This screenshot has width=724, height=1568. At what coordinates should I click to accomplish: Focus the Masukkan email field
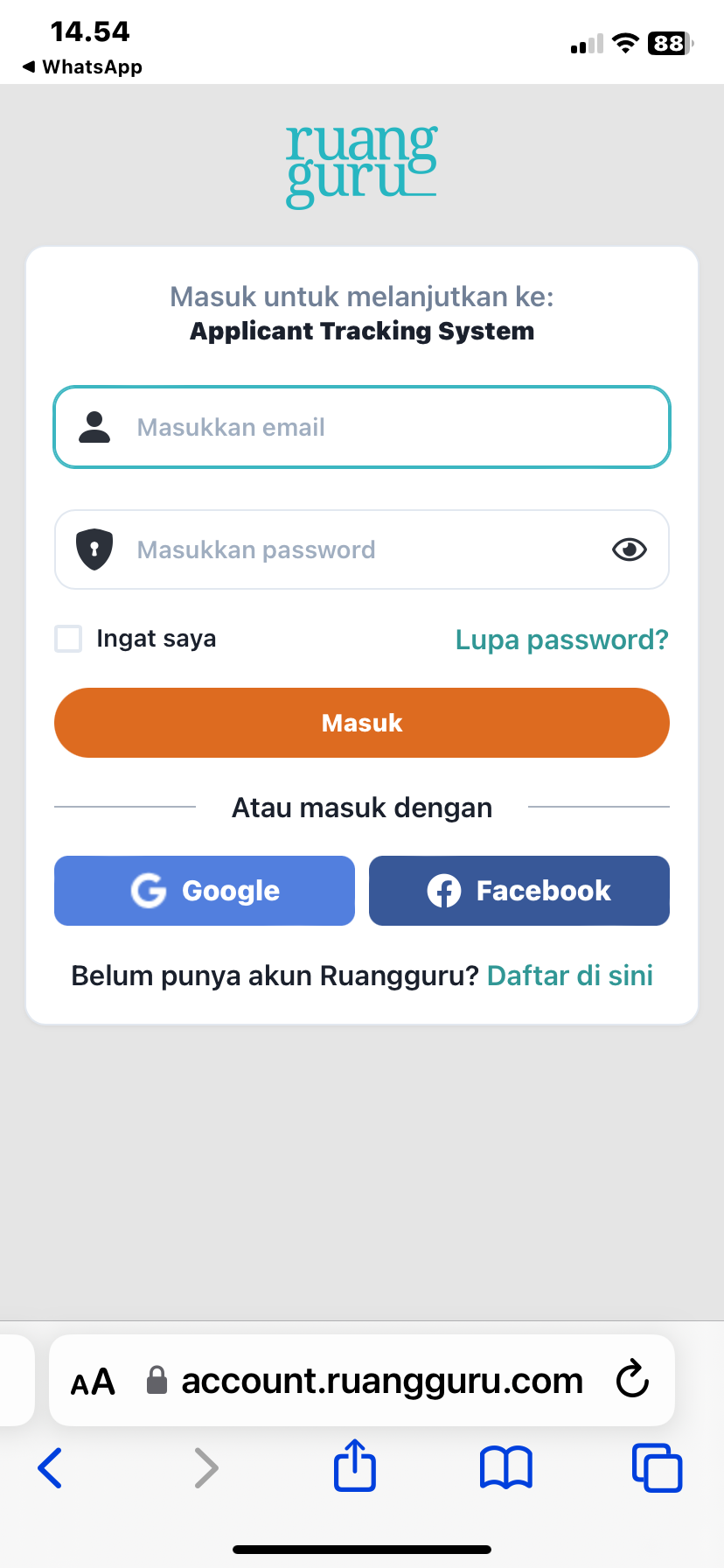click(362, 427)
